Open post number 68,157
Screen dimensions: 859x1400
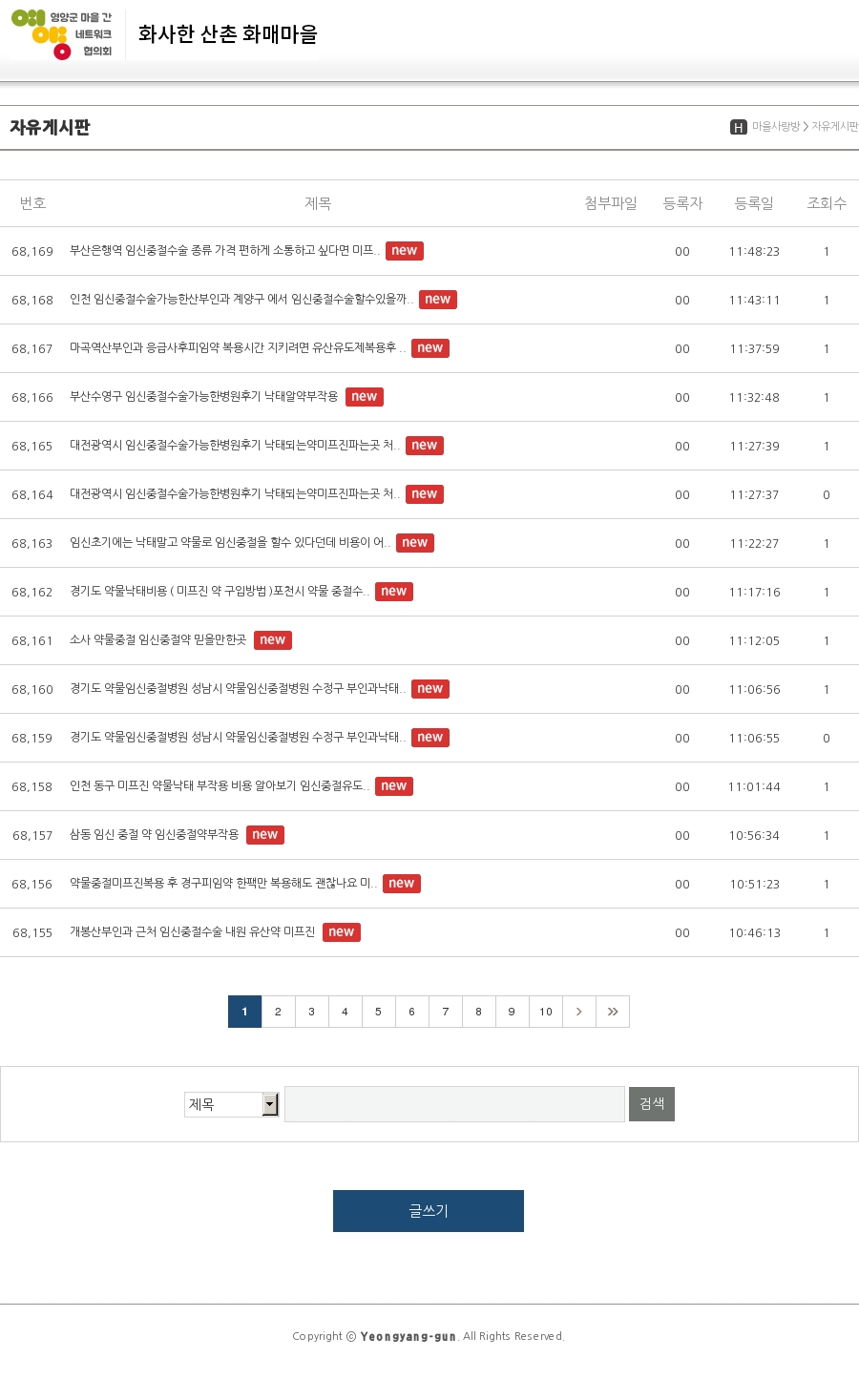(154, 835)
